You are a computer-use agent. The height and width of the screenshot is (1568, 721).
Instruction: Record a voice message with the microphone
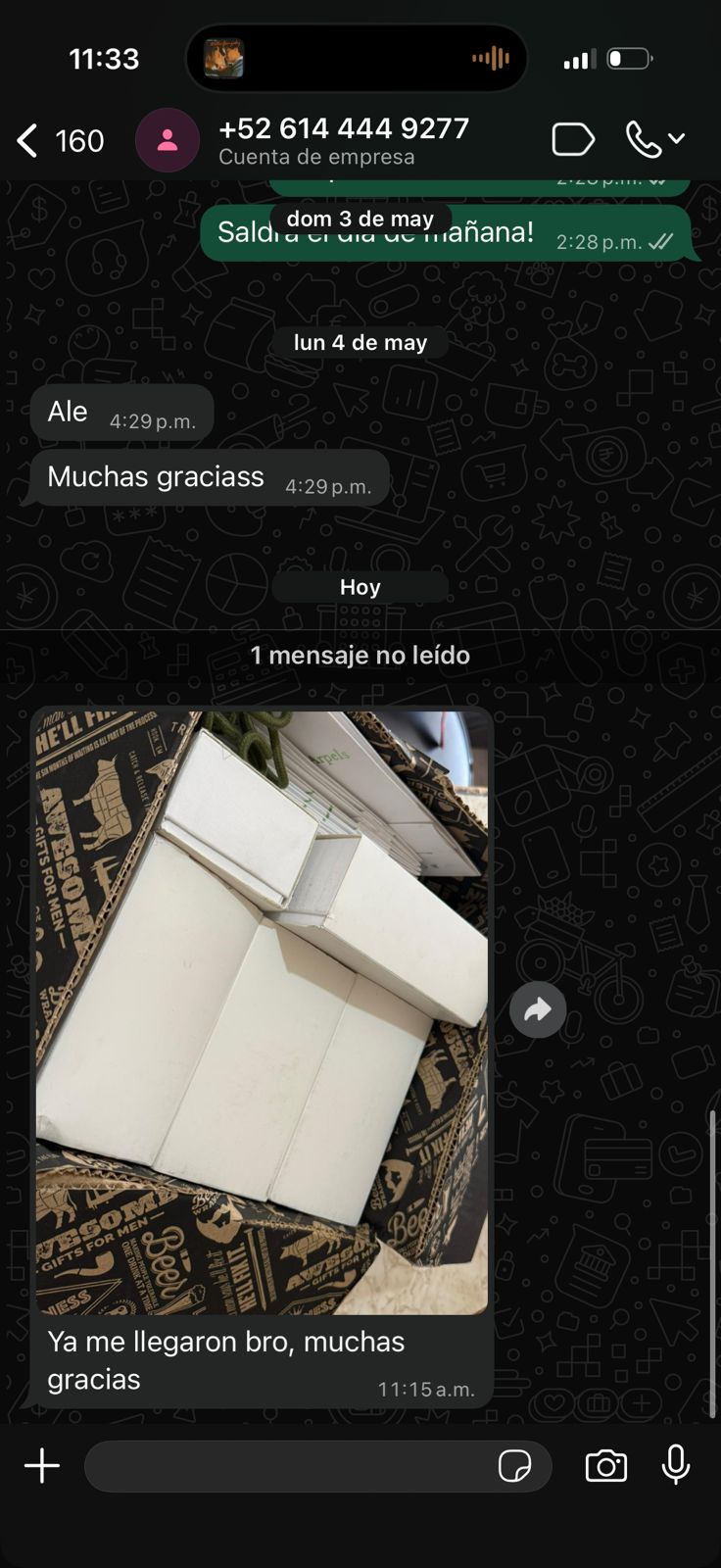pyautogui.click(x=676, y=1466)
